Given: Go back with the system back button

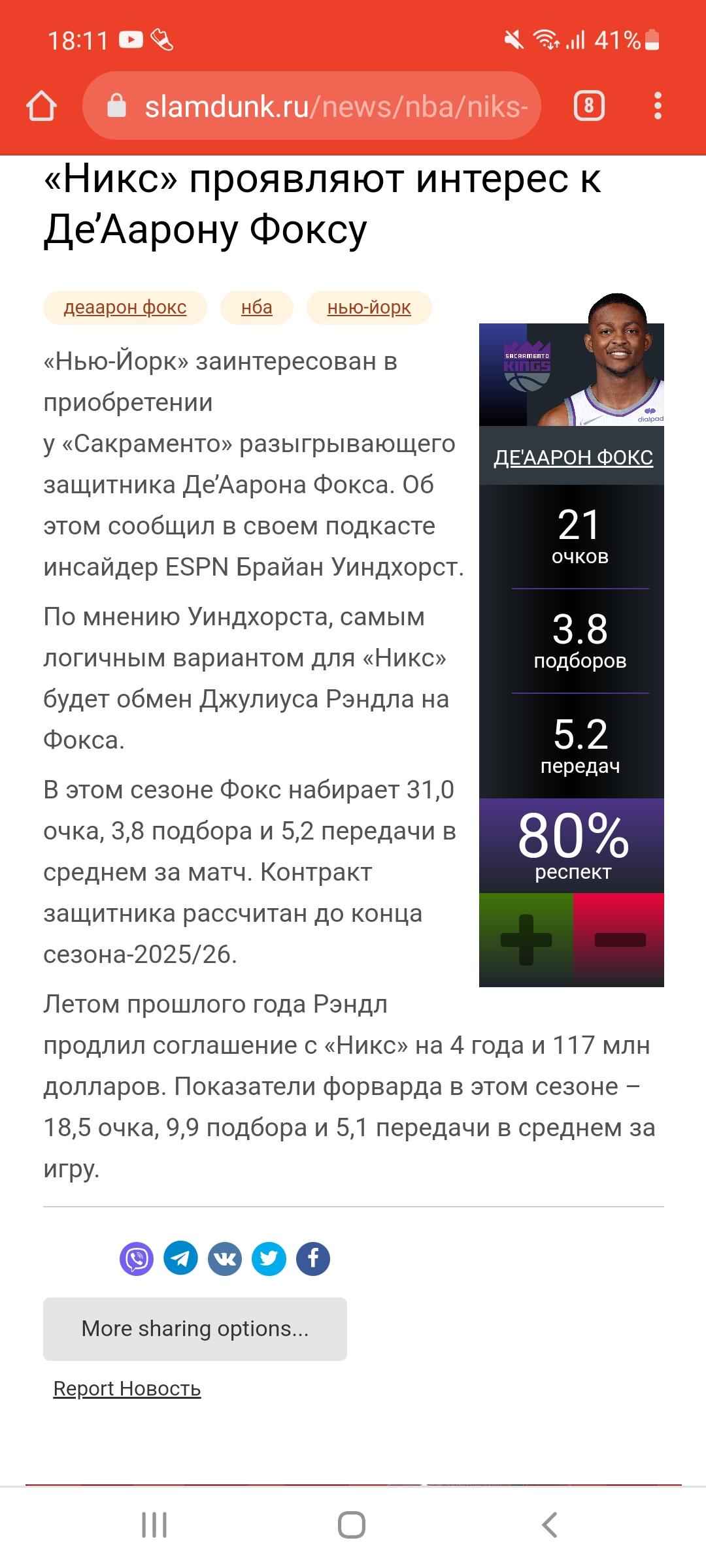Looking at the screenshot, I should point(550,1525).
